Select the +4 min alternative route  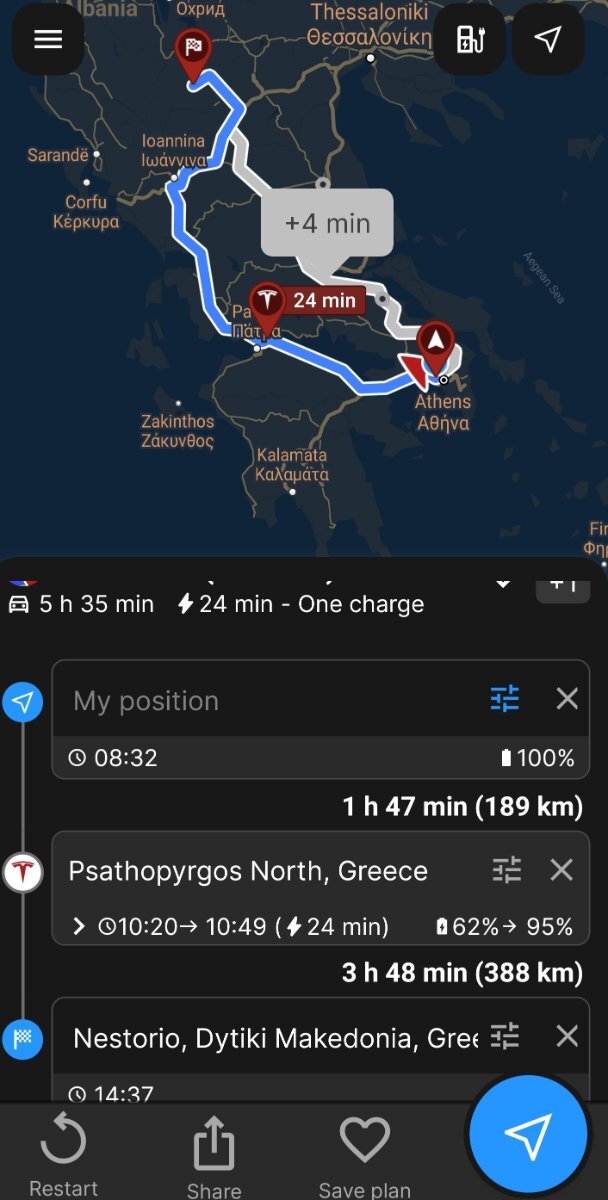pyautogui.click(x=327, y=223)
